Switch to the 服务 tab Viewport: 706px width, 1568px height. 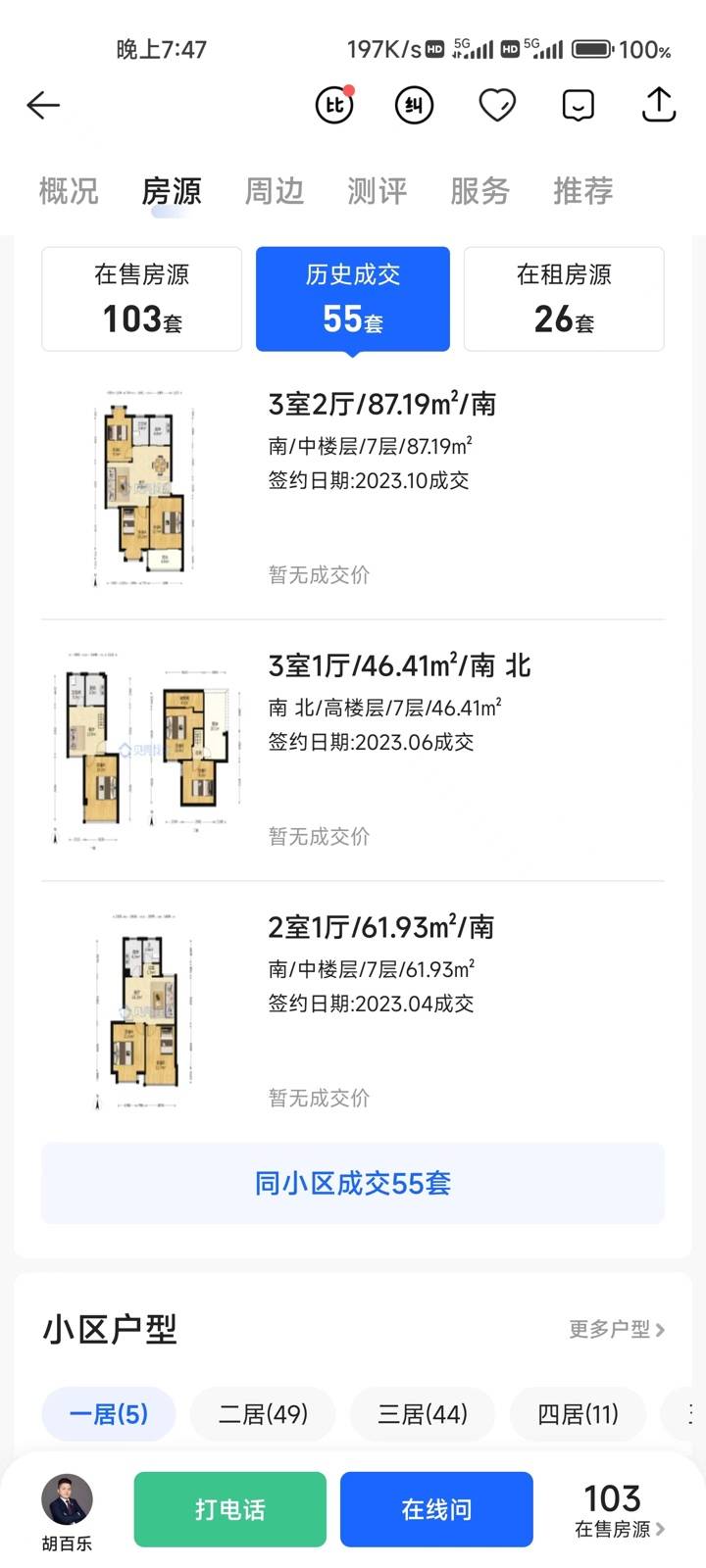pyautogui.click(x=480, y=190)
